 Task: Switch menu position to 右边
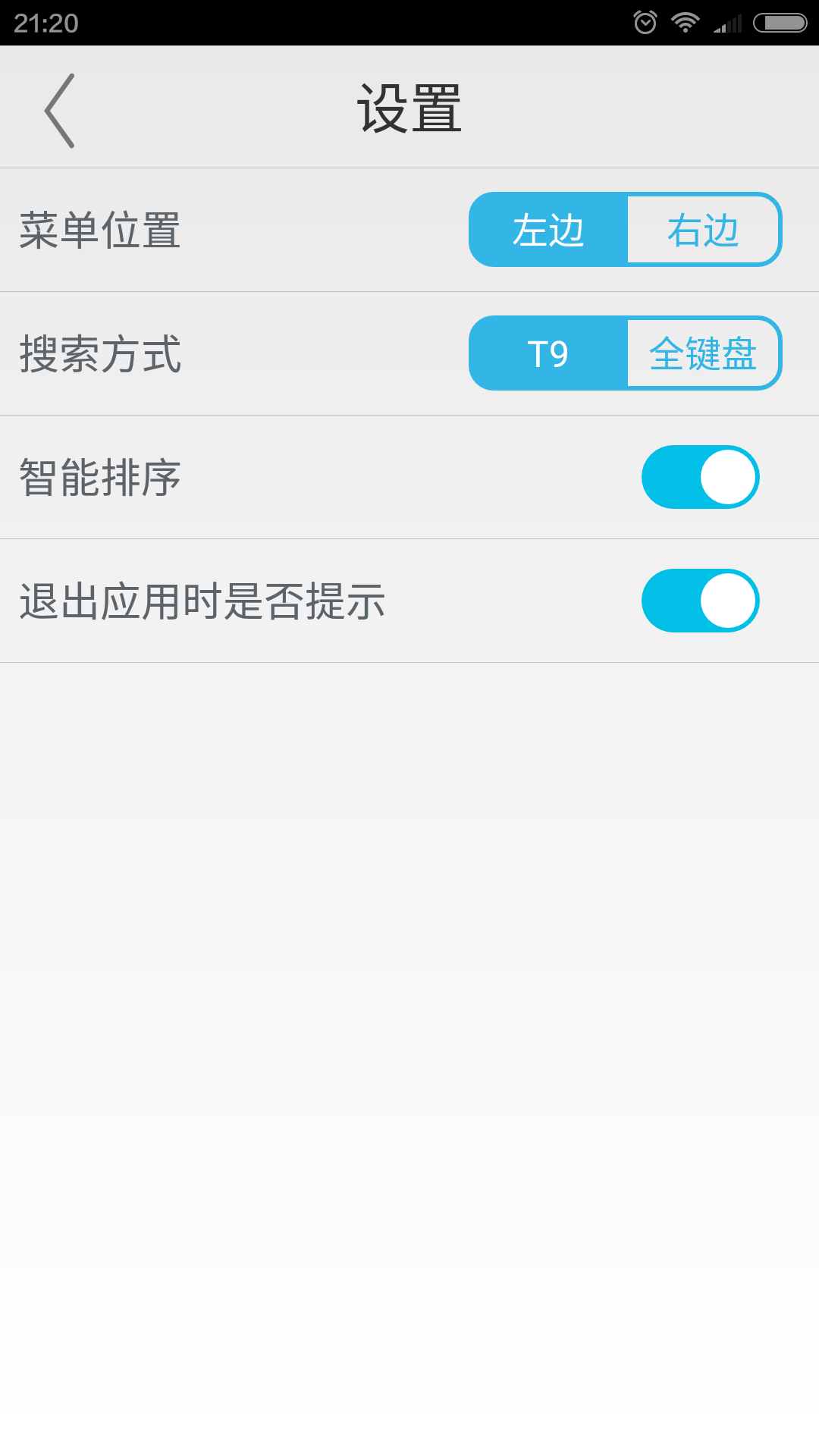704,230
